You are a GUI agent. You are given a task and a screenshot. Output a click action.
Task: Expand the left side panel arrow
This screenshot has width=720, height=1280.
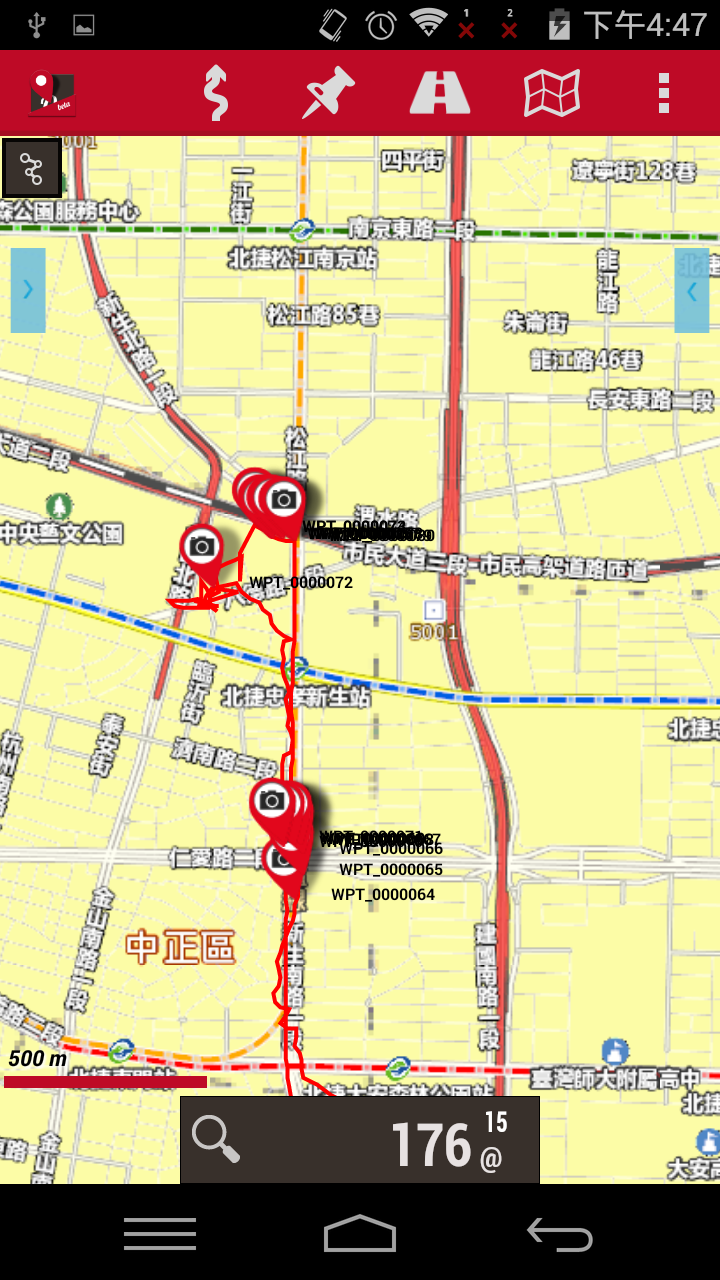28,290
